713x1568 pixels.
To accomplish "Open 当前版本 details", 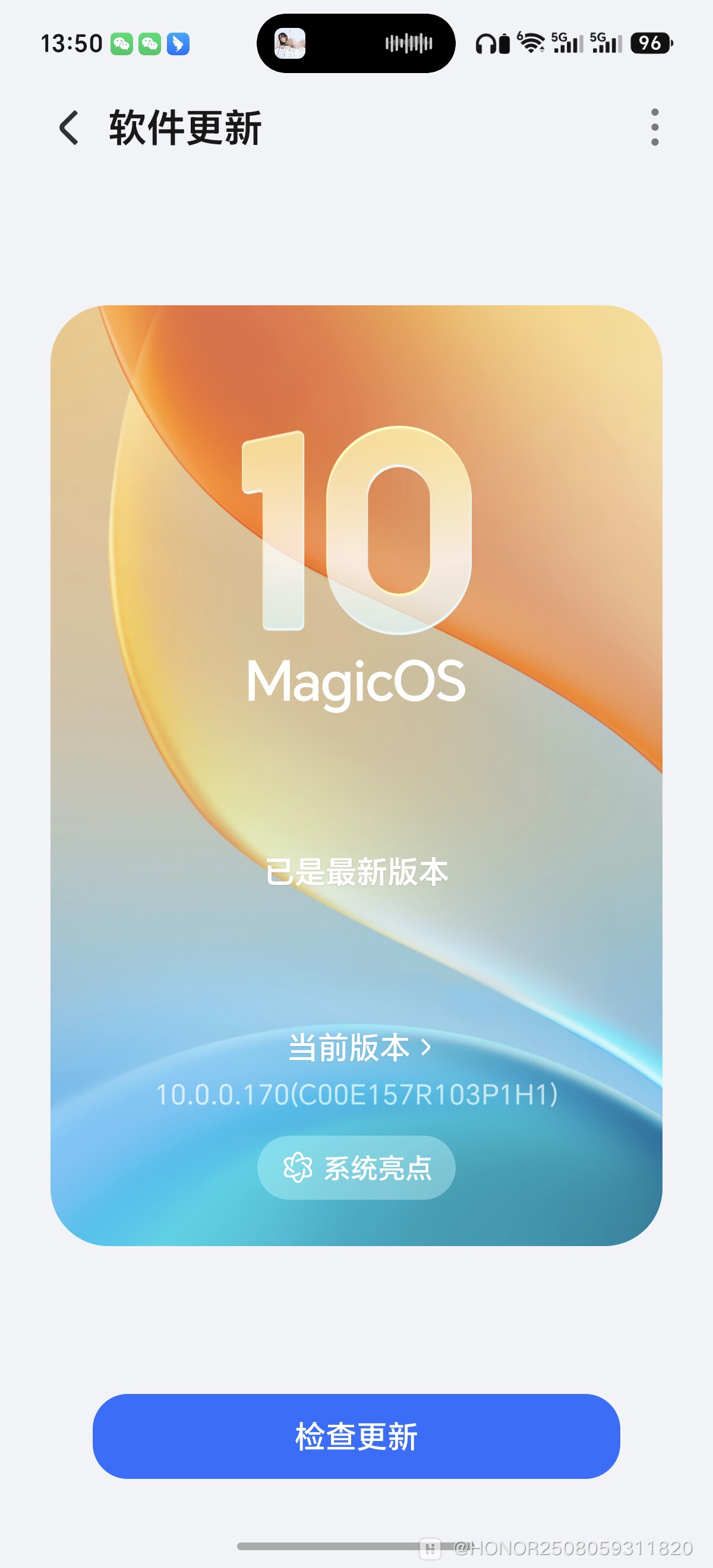I will coord(359,1048).
